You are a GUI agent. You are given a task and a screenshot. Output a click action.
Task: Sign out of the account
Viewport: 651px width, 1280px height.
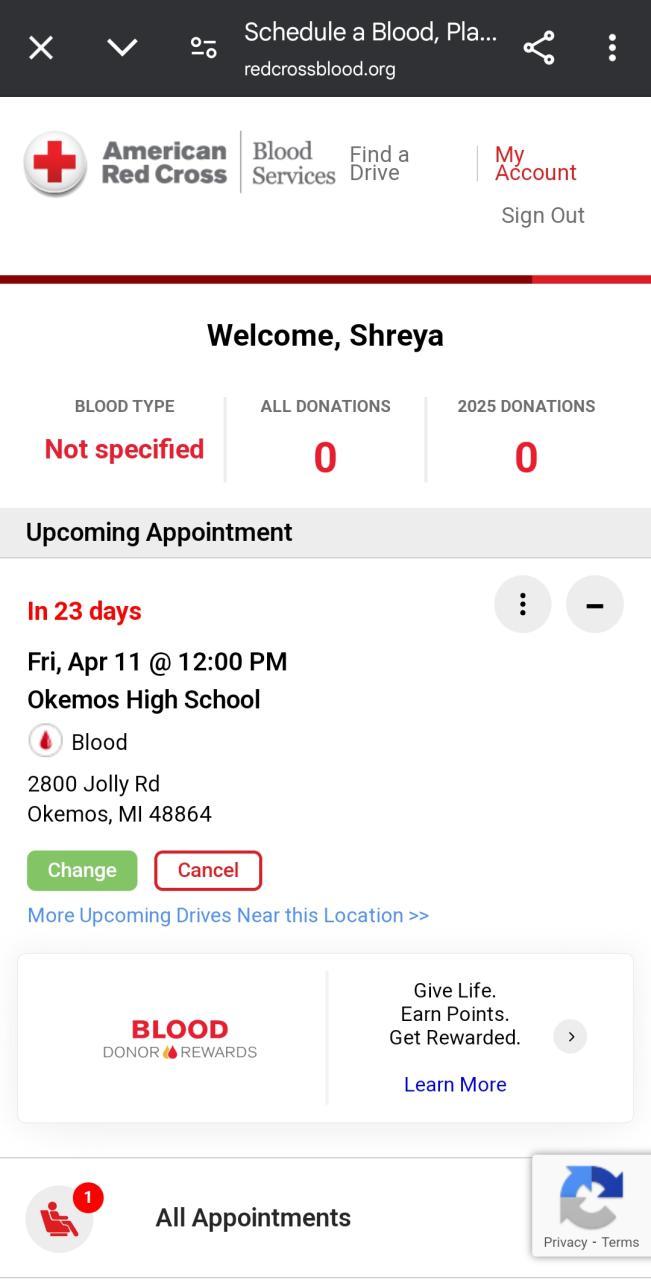point(543,215)
